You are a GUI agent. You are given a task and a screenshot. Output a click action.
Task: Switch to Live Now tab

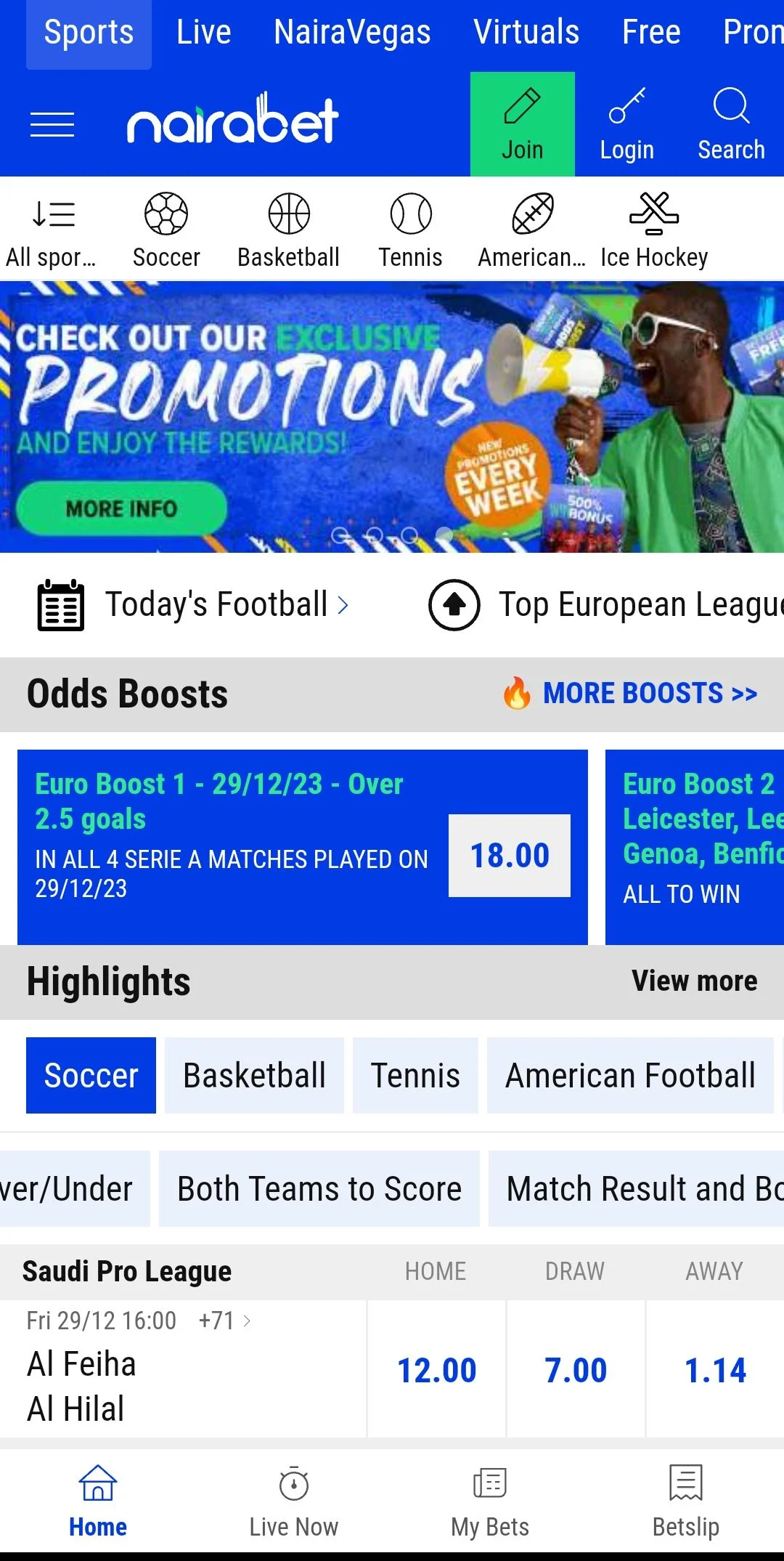pos(294,1501)
